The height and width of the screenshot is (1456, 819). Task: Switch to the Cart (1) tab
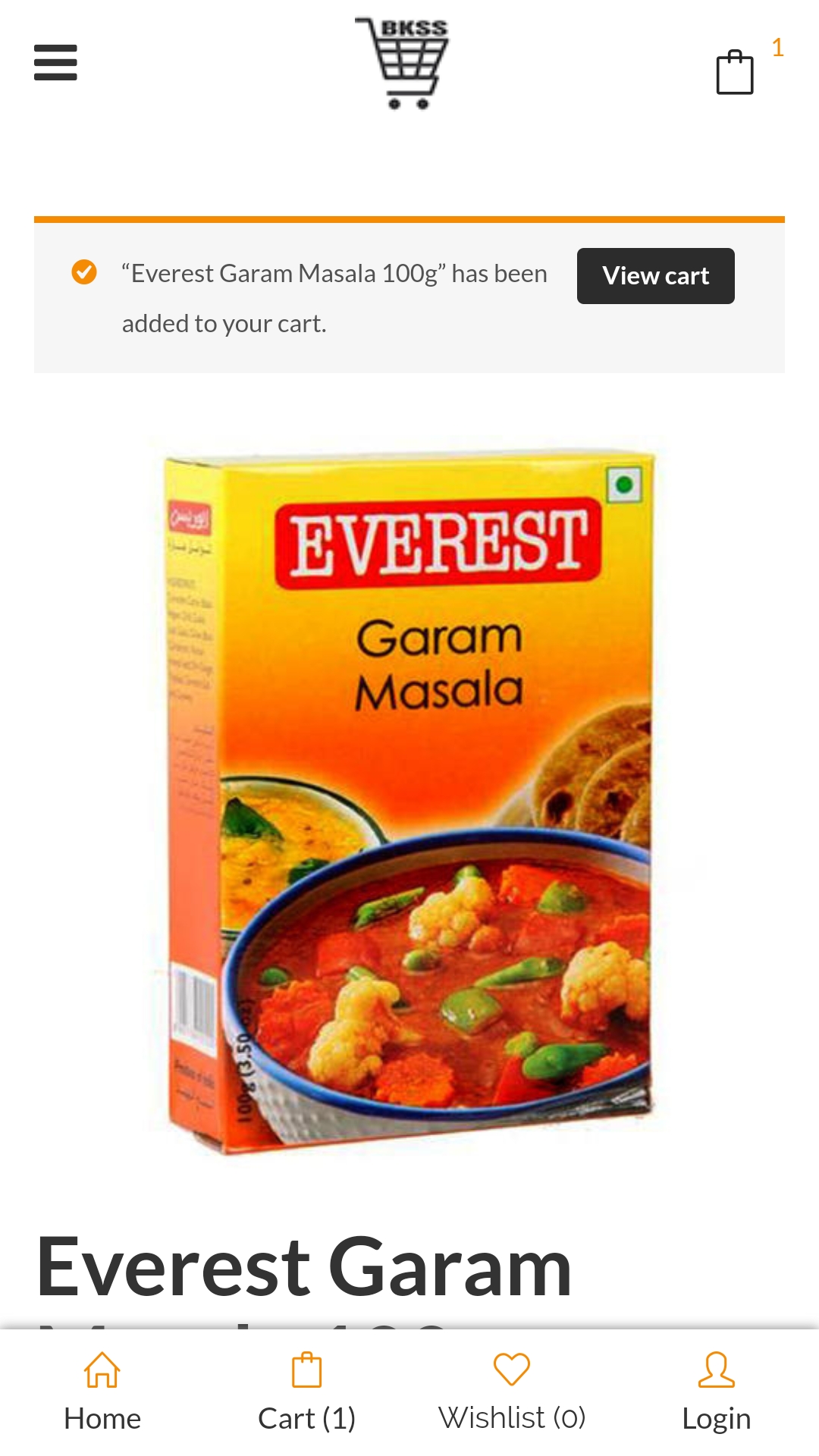coord(307,1392)
